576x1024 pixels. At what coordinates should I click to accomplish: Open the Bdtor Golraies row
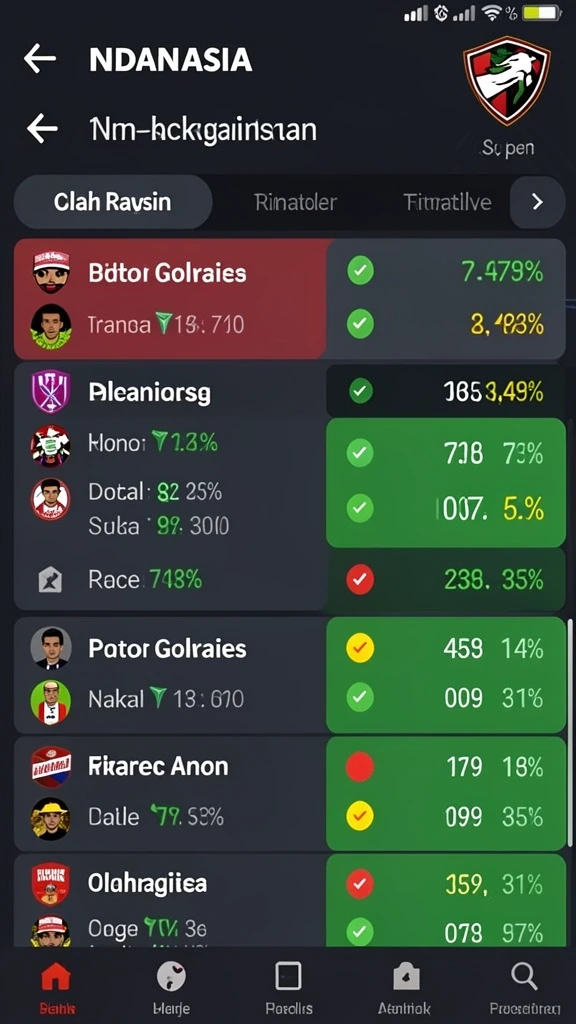tap(289, 298)
